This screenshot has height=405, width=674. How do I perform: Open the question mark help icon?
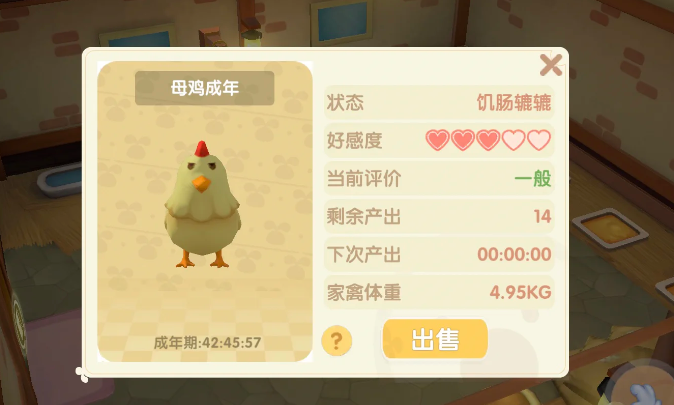[337, 341]
